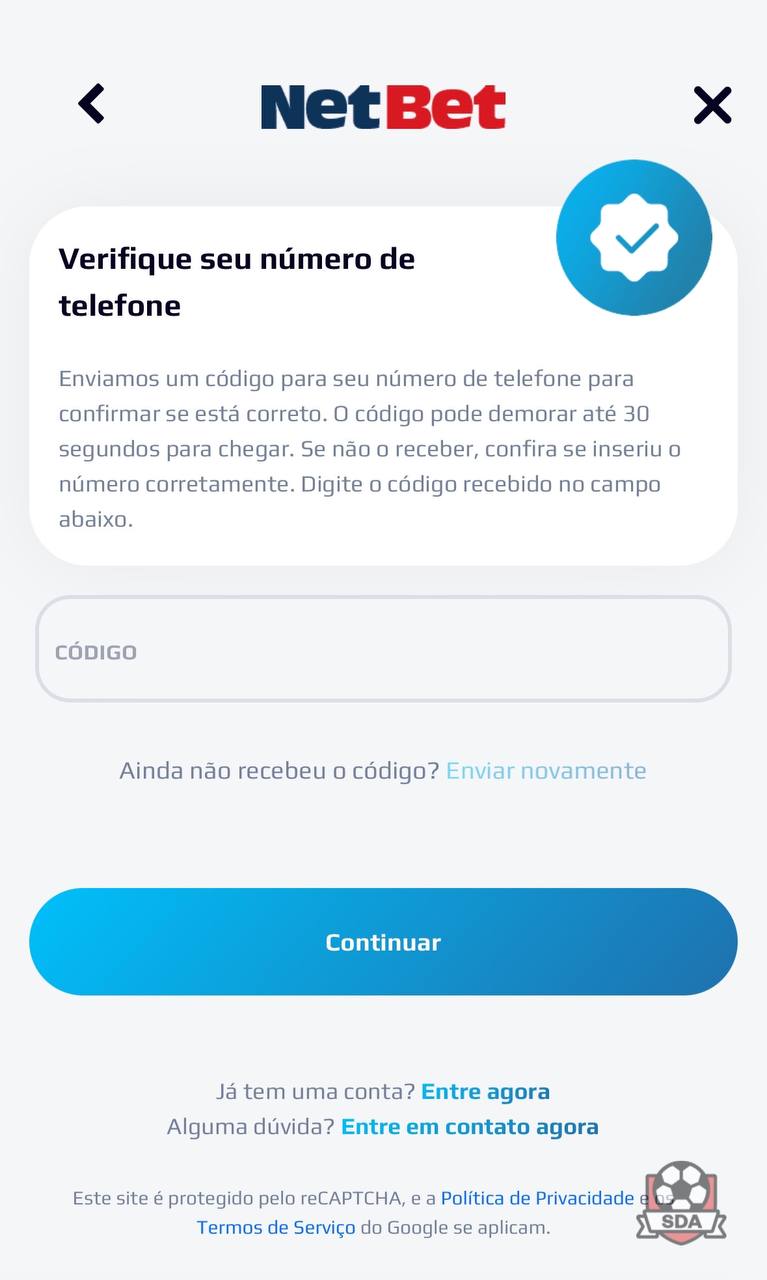Image resolution: width=767 pixels, height=1280 pixels.
Task: Close the verification screen with X
Action: (x=712, y=105)
